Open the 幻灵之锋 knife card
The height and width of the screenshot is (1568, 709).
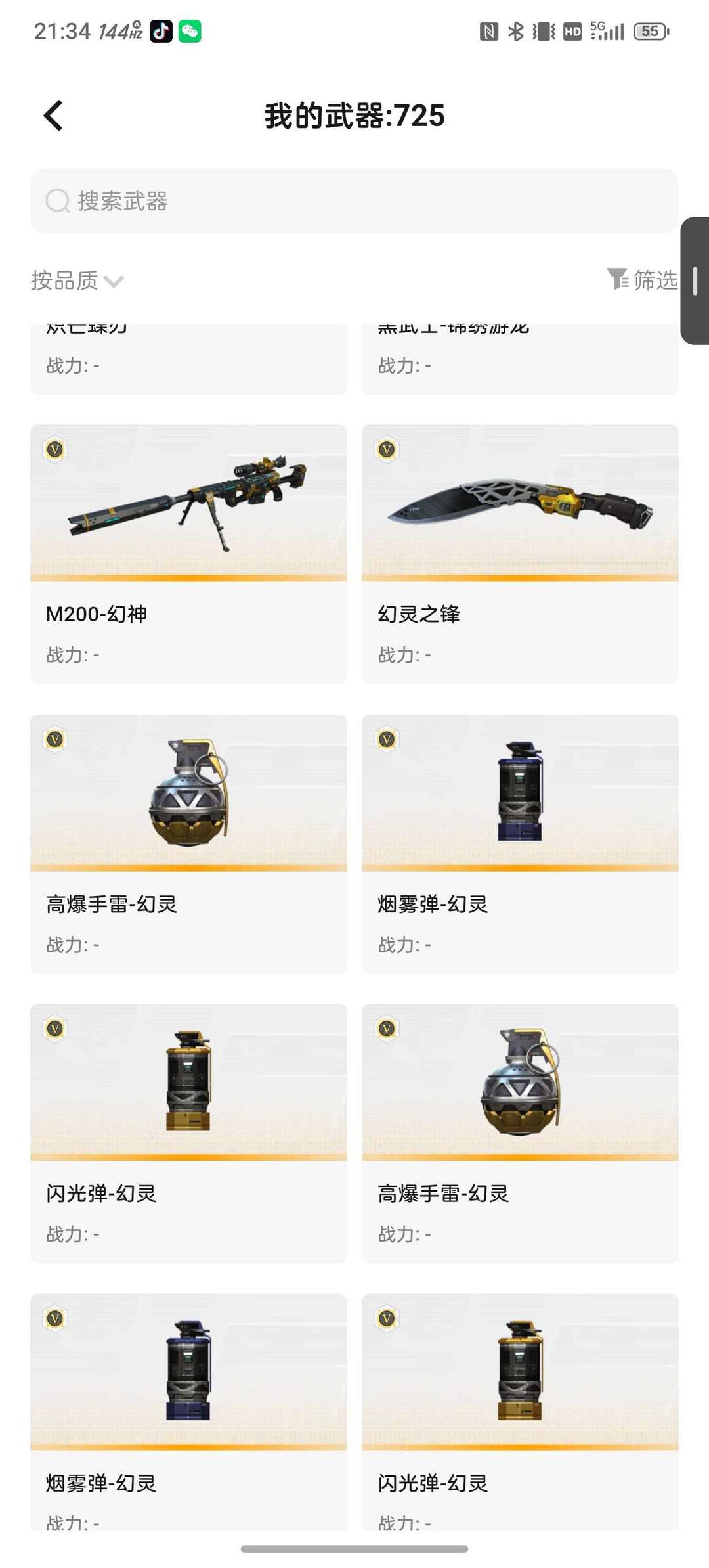520,554
